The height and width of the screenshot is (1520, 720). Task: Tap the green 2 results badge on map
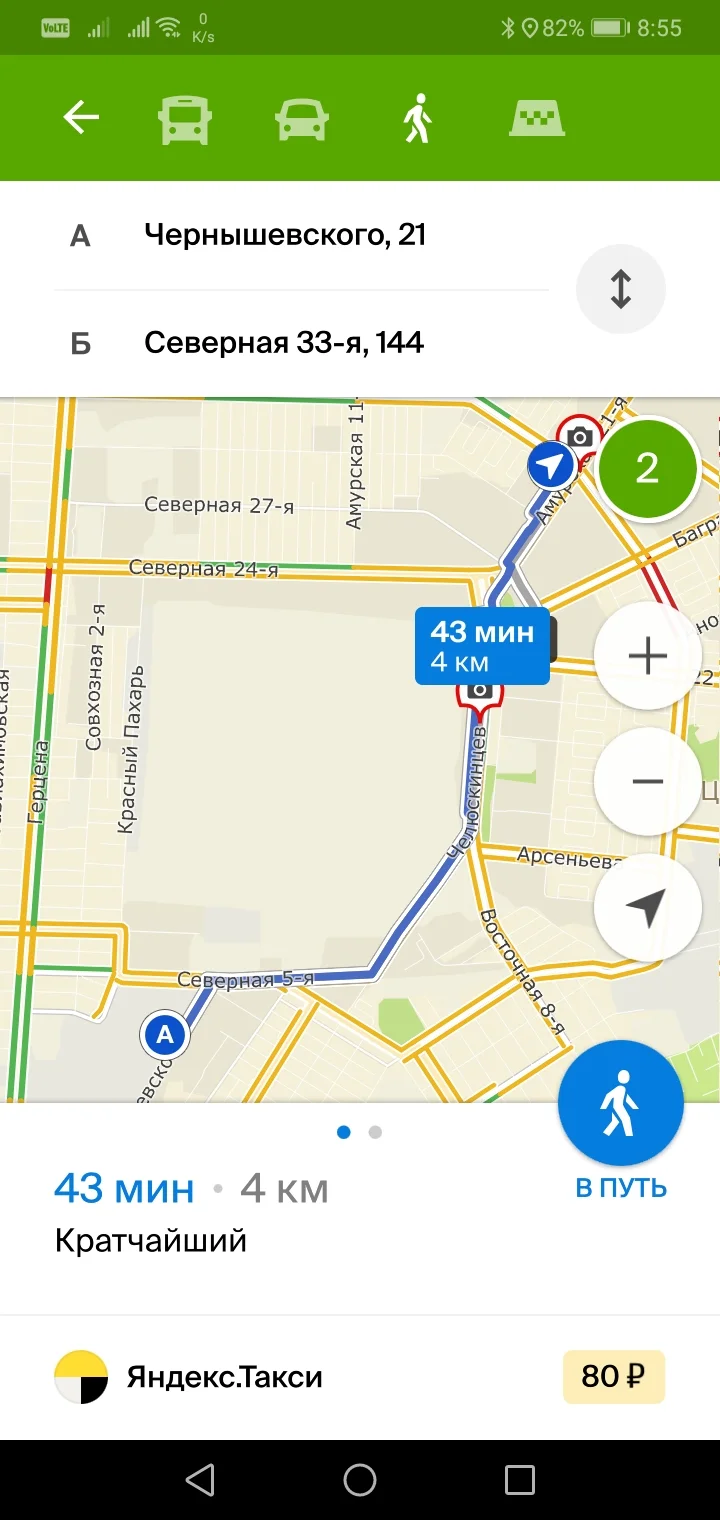(648, 468)
